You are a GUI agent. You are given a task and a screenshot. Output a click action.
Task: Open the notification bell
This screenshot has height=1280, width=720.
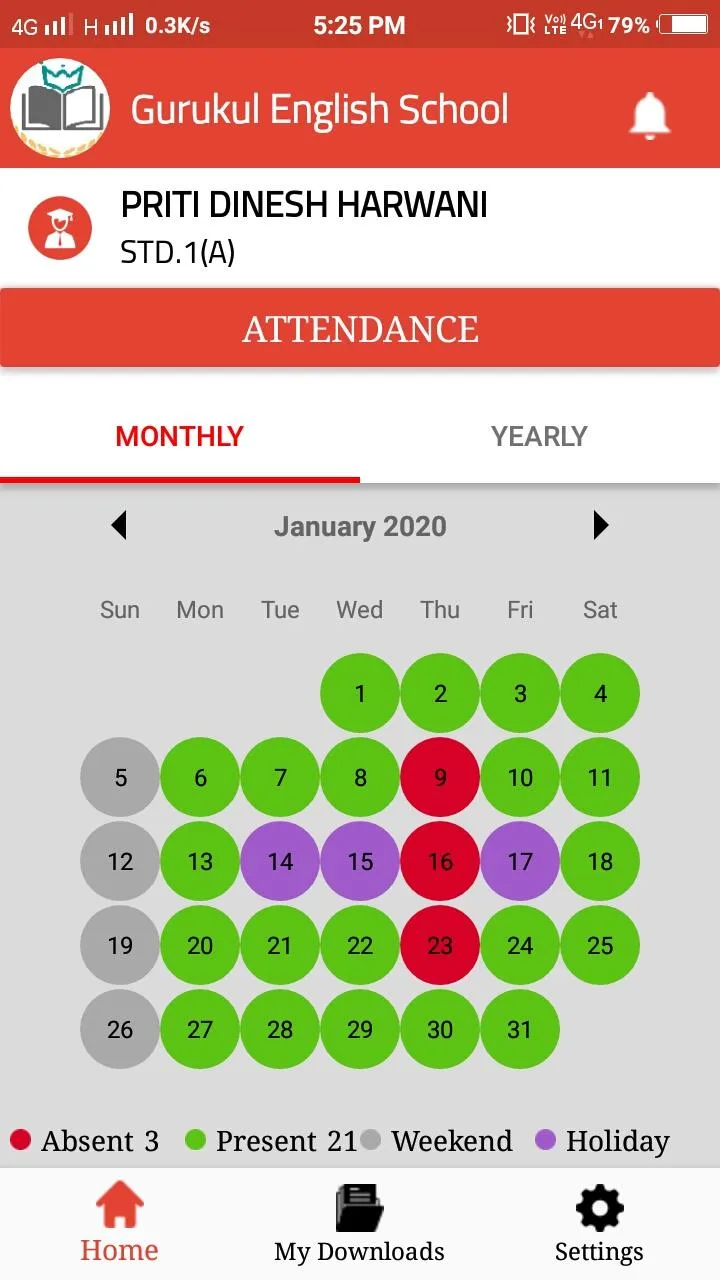click(649, 117)
